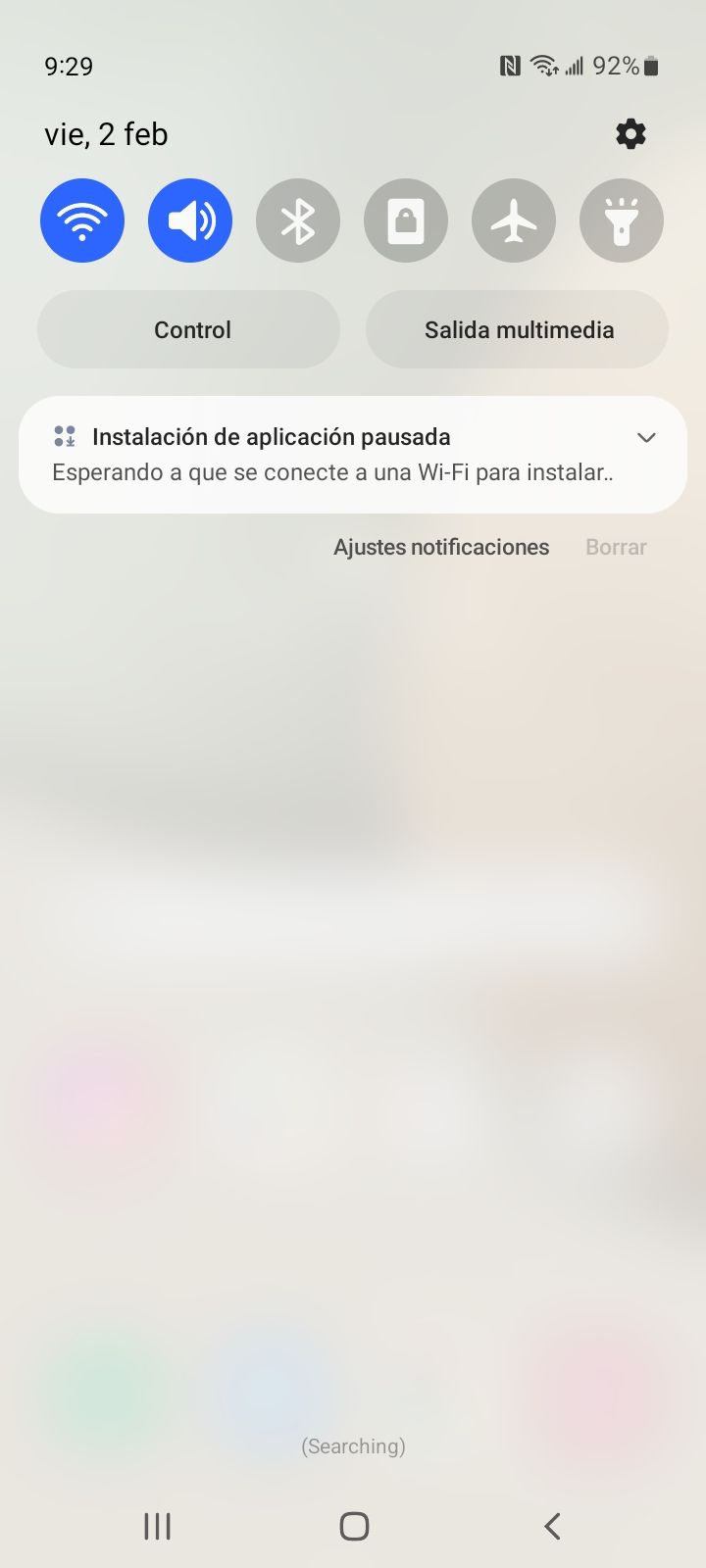Screen dimensions: 706x1568
Task: Open device Settings via the gear icon
Action: coord(630,134)
